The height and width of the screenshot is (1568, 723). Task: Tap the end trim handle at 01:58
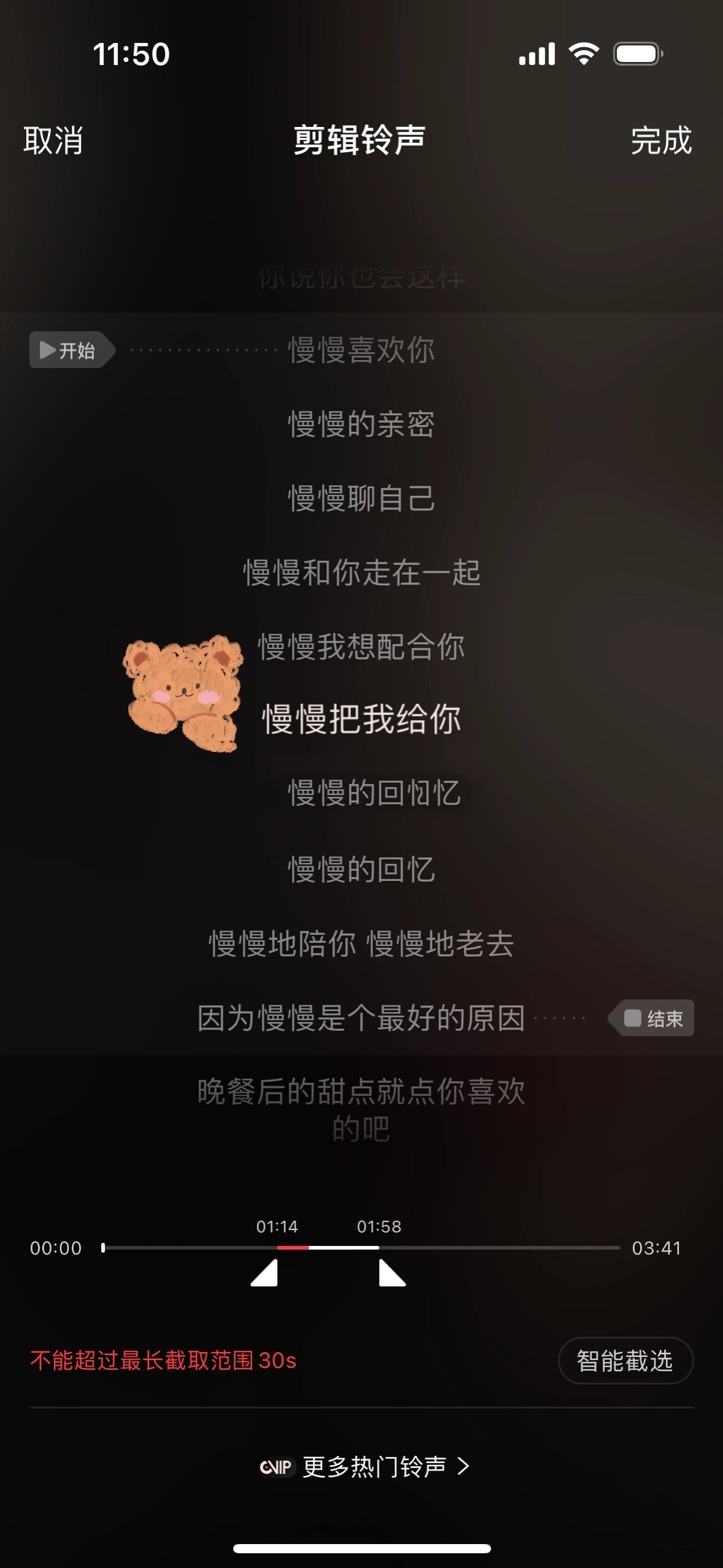[391, 1272]
